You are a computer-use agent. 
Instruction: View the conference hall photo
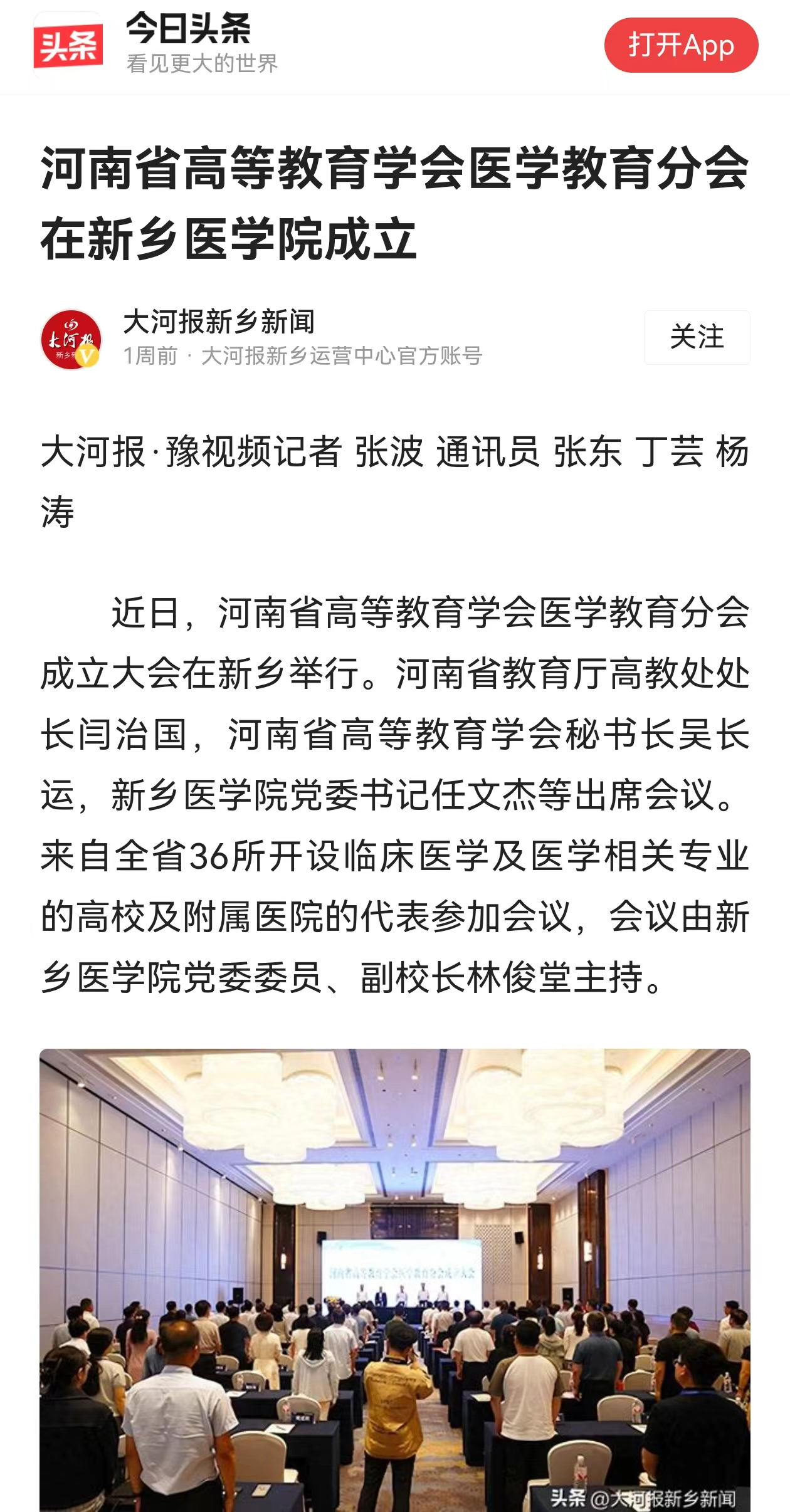point(395,1279)
